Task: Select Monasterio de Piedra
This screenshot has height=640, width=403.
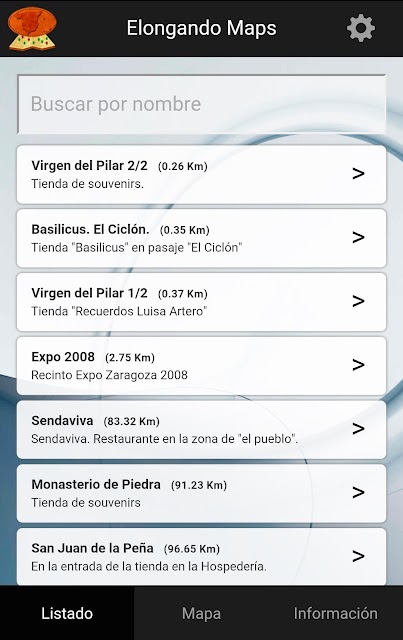Action: coord(201,493)
